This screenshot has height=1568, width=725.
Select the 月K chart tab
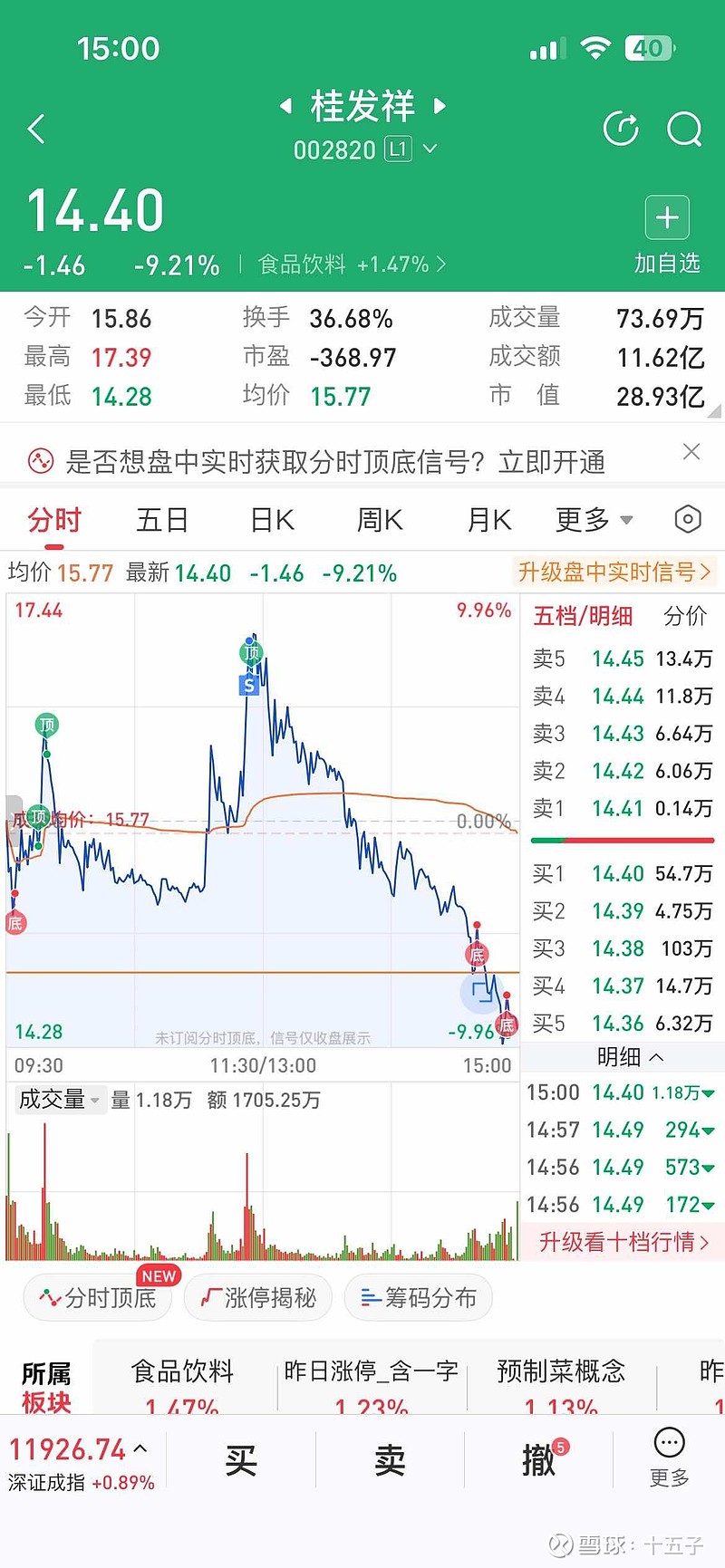[489, 520]
